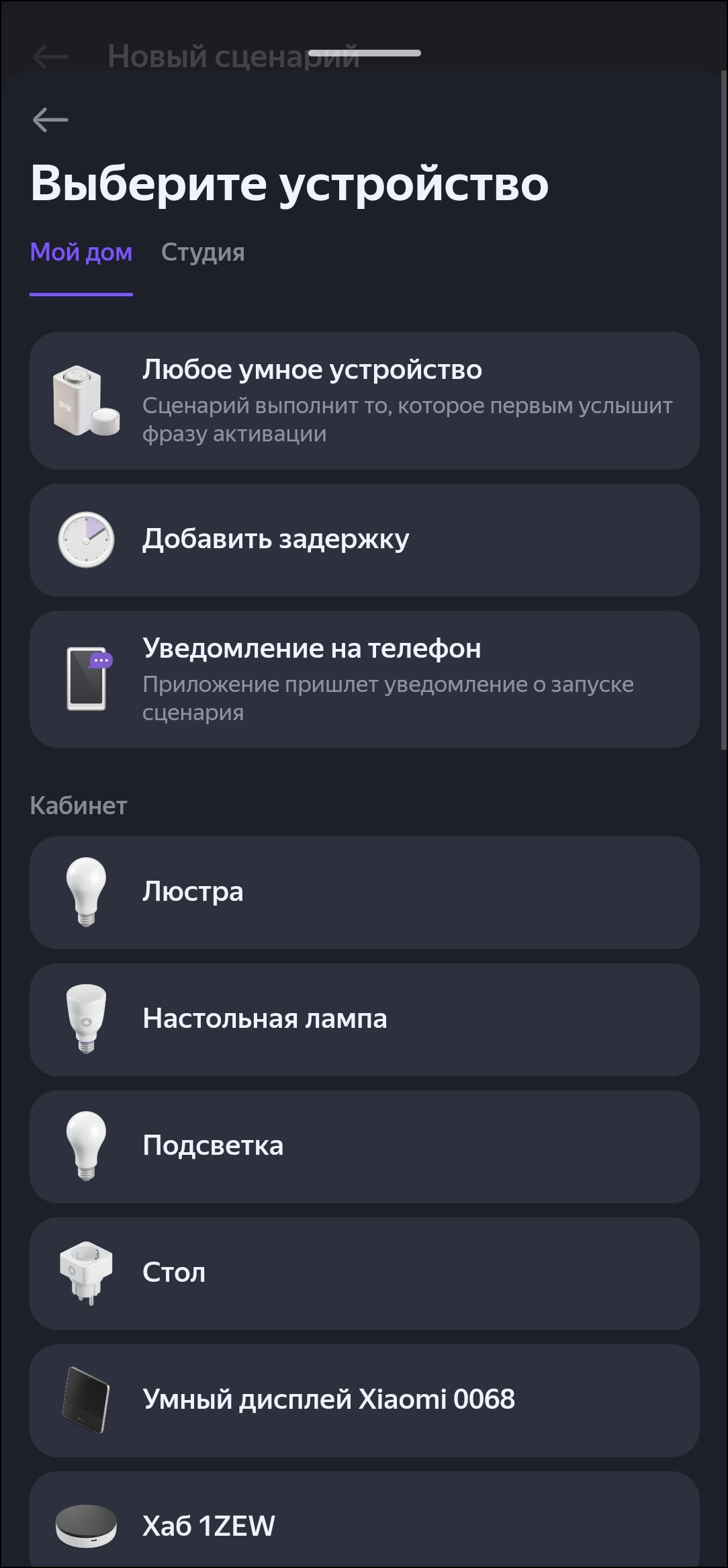Choose Любое умное устройство option
Screen dimensions: 728x1568
[x=364, y=401]
